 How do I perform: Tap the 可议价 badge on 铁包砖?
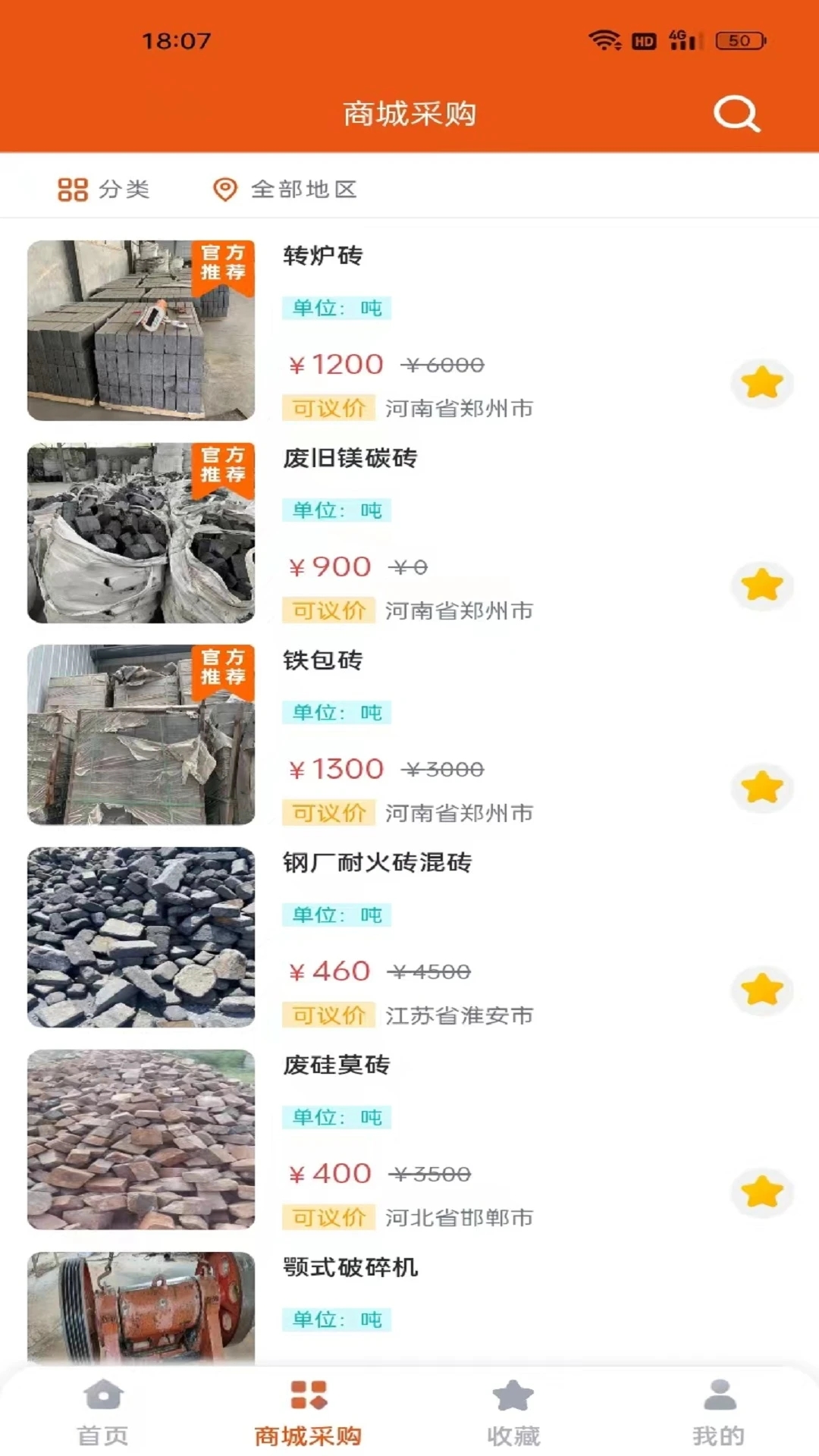[328, 812]
